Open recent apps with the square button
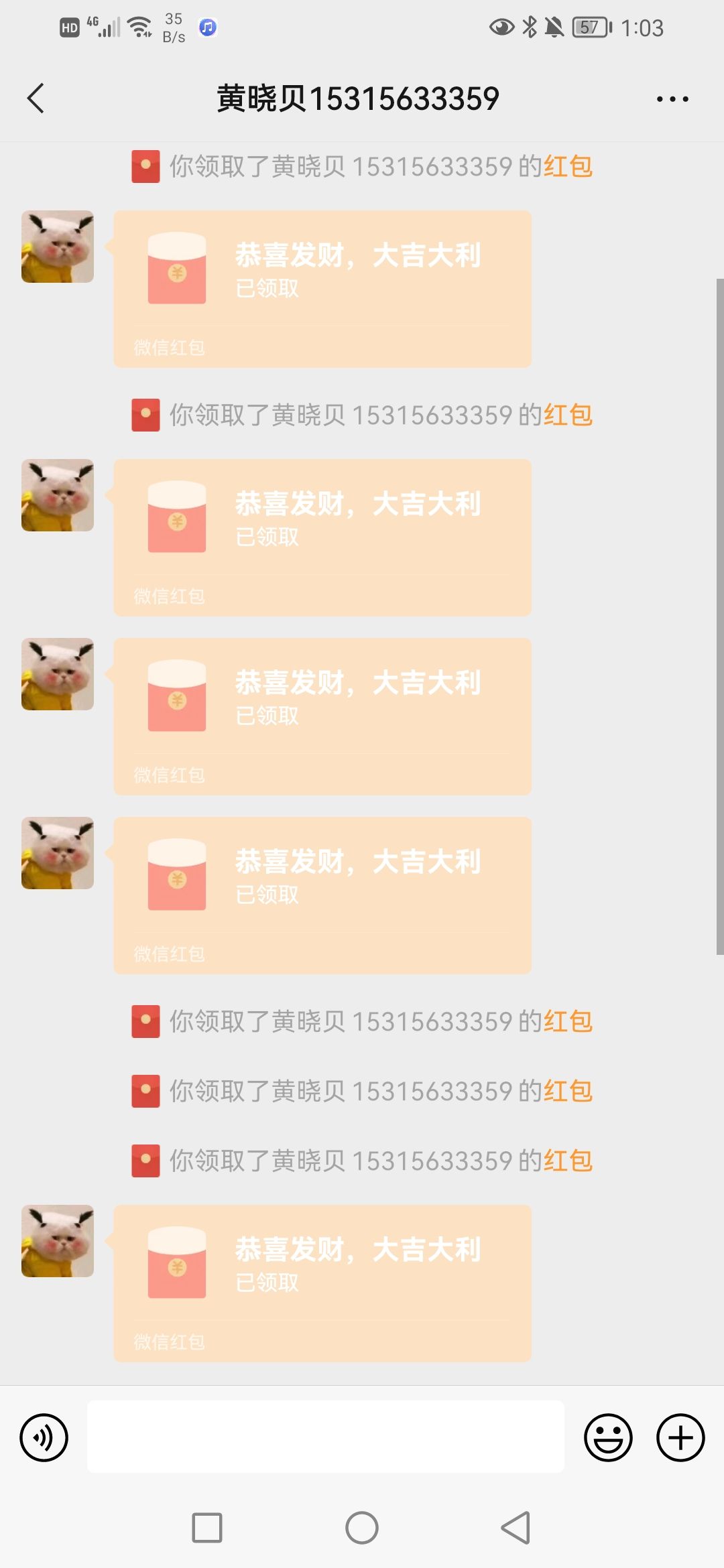The height and width of the screenshot is (1568, 724). pos(207,1528)
